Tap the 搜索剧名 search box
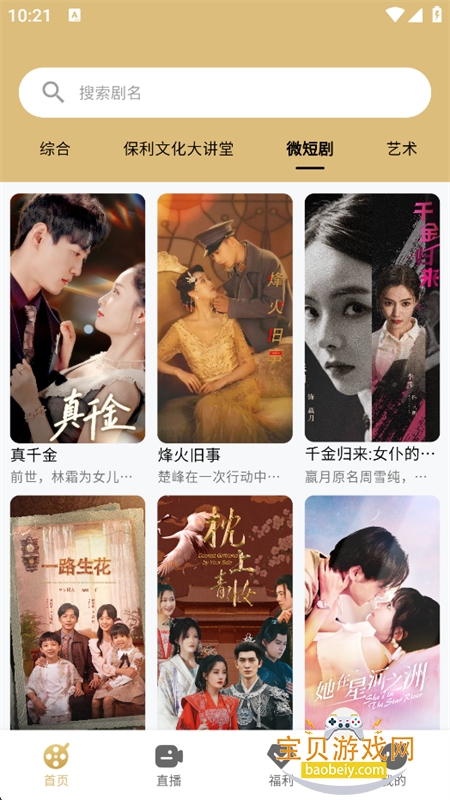This screenshot has height=800, width=450. click(225, 92)
